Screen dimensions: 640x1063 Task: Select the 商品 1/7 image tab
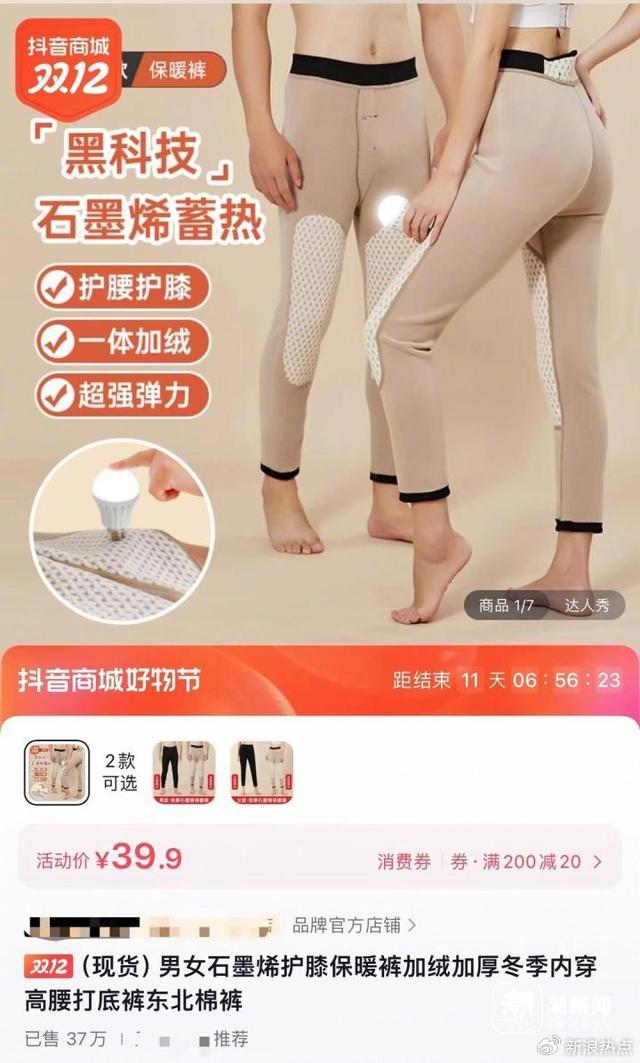tap(507, 605)
